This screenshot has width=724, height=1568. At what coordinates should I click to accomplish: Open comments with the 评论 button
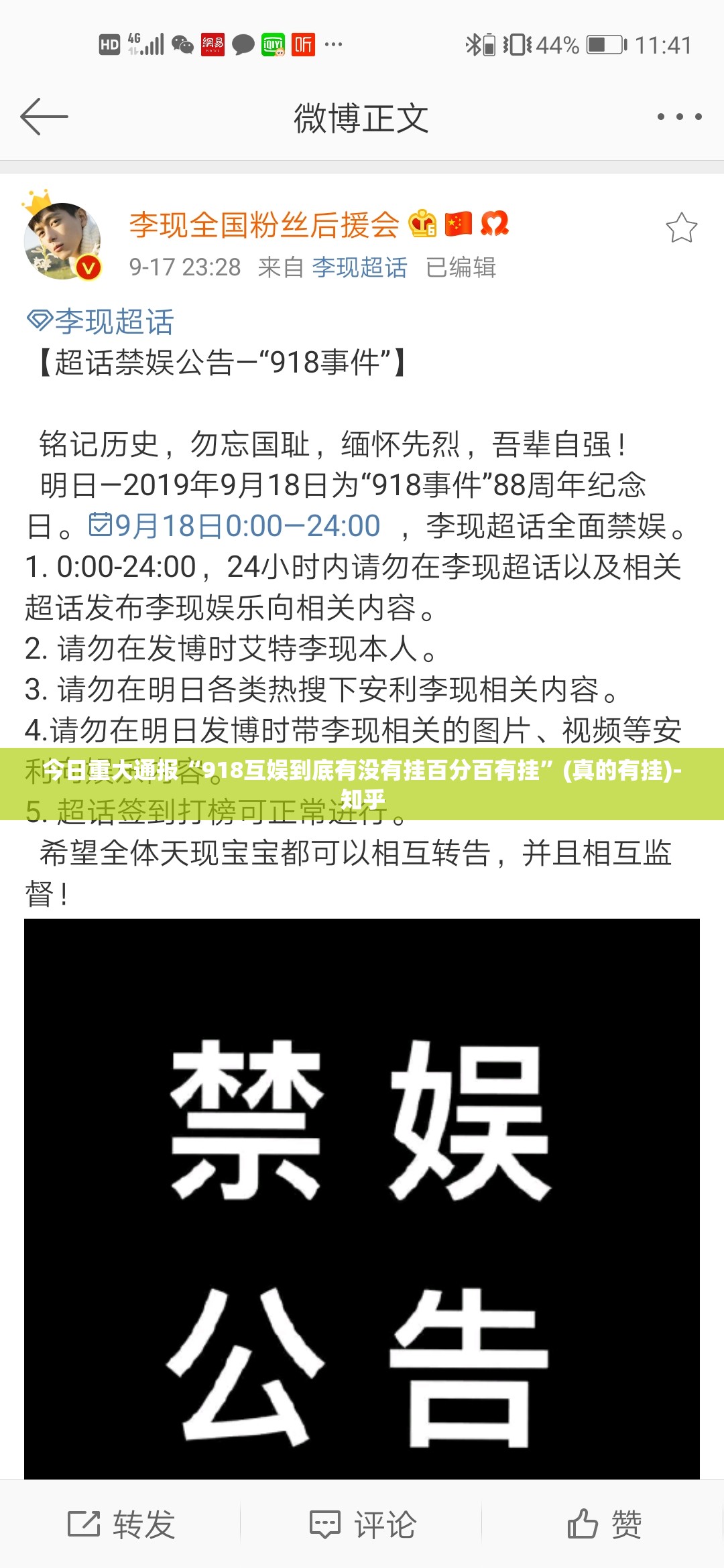(363, 1524)
